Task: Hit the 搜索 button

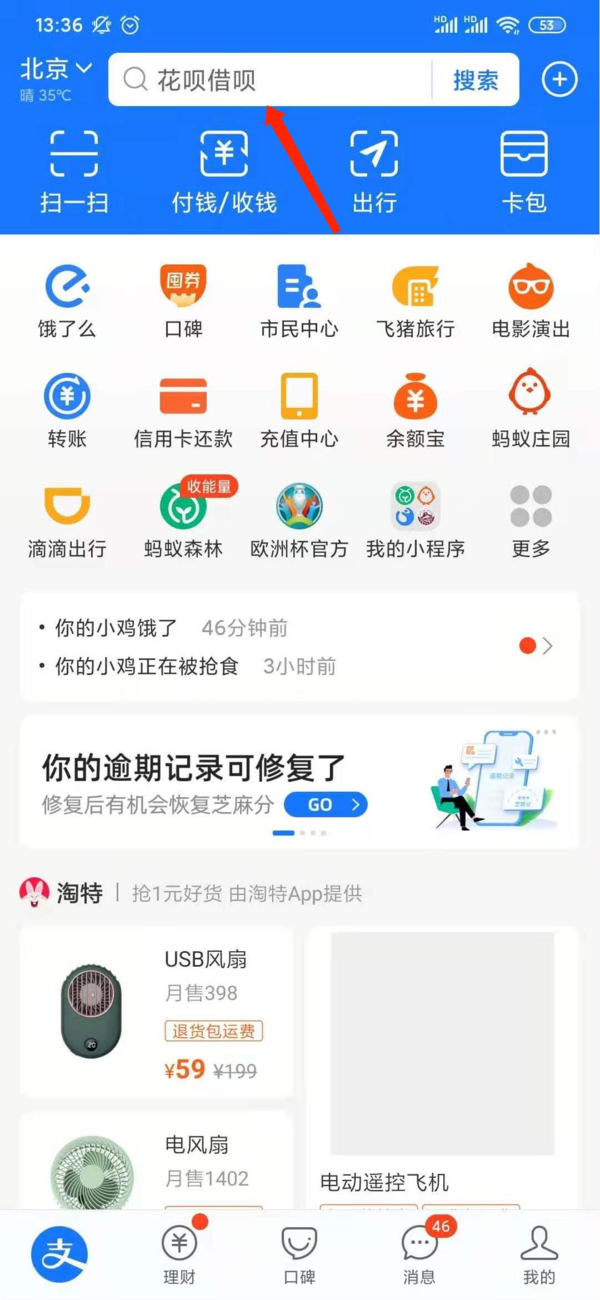Action: [x=475, y=80]
